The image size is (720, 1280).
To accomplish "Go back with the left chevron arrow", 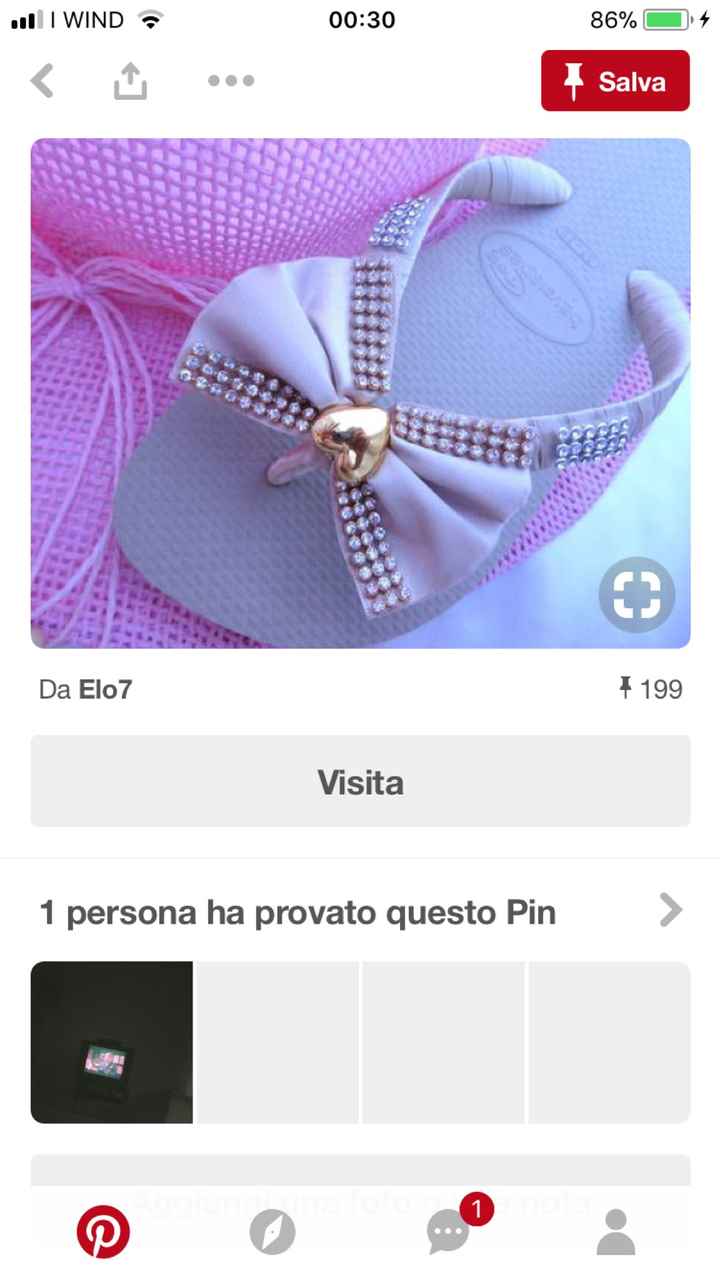I will point(42,81).
